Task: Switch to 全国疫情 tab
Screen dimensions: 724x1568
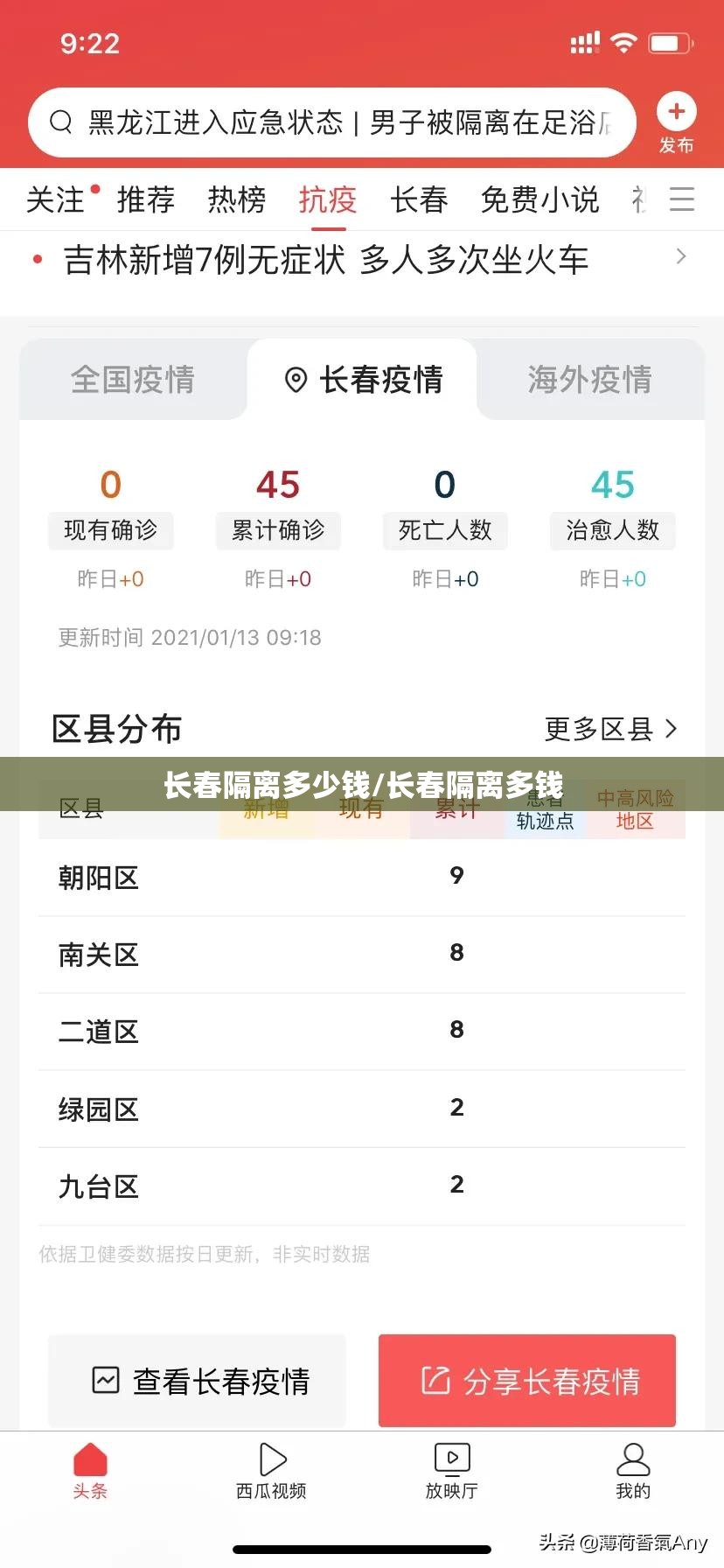Action: pyautogui.click(x=133, y=380)
